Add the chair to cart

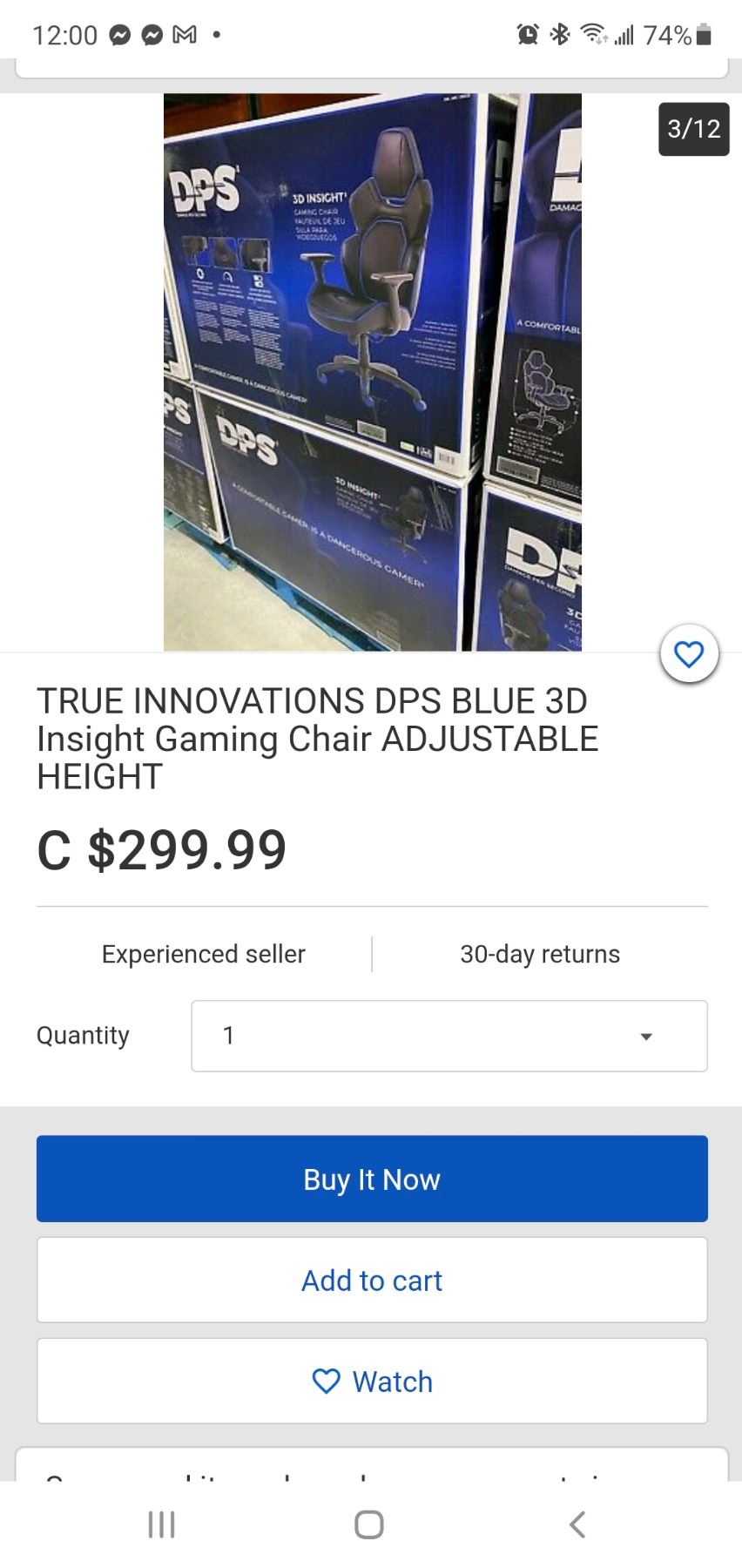[x=372, y=1281]
